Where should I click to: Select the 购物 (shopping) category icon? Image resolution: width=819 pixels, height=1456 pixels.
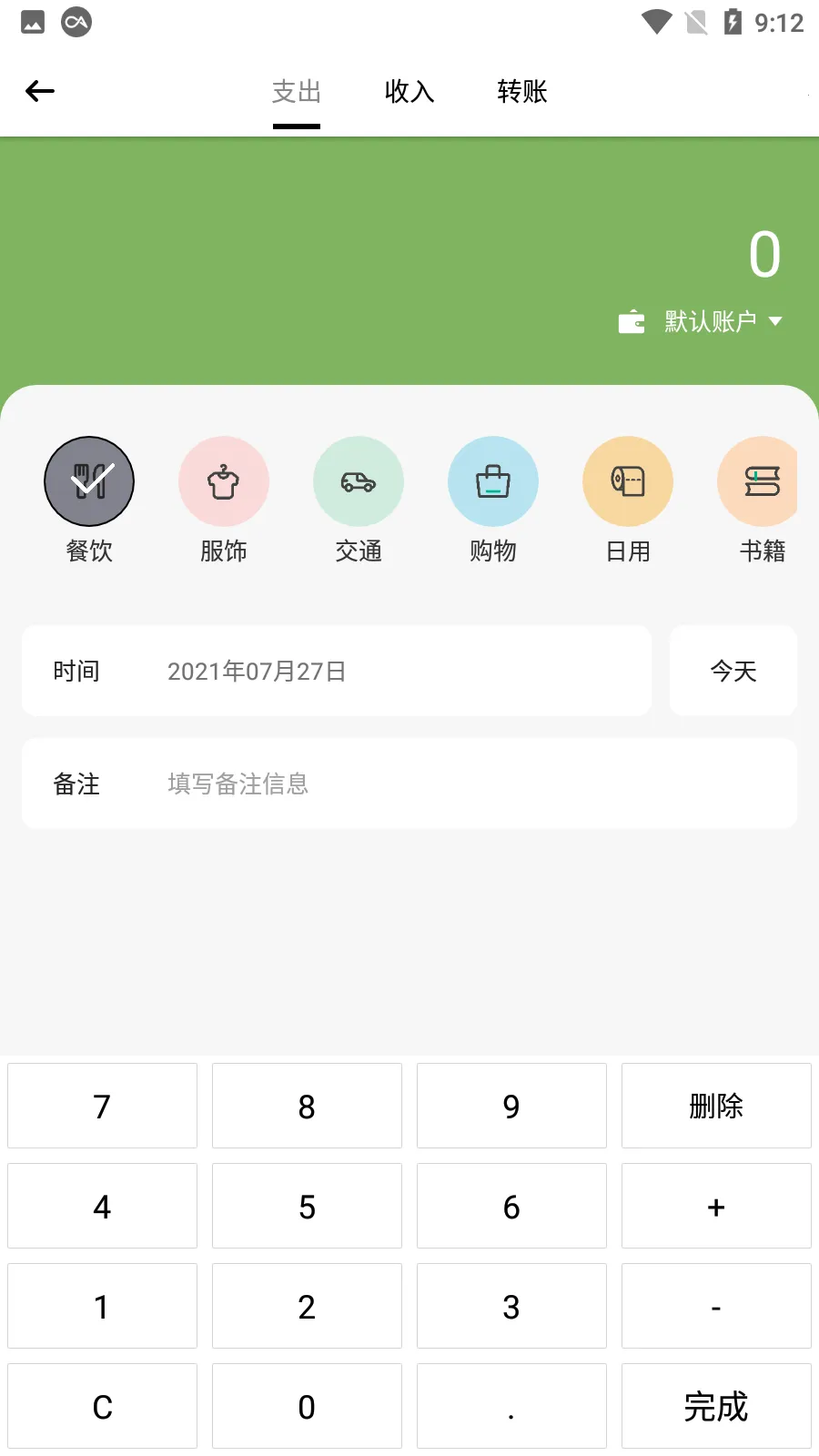tap(492, 481)
